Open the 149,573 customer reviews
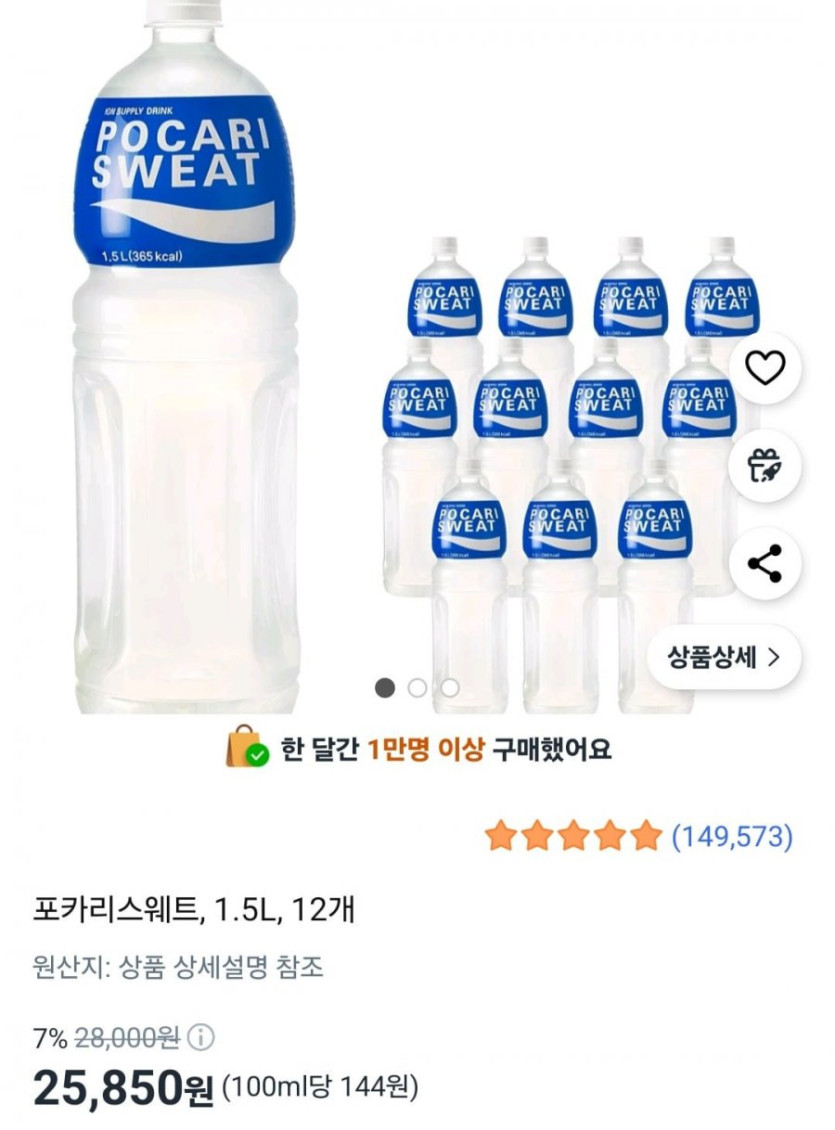 731,836
